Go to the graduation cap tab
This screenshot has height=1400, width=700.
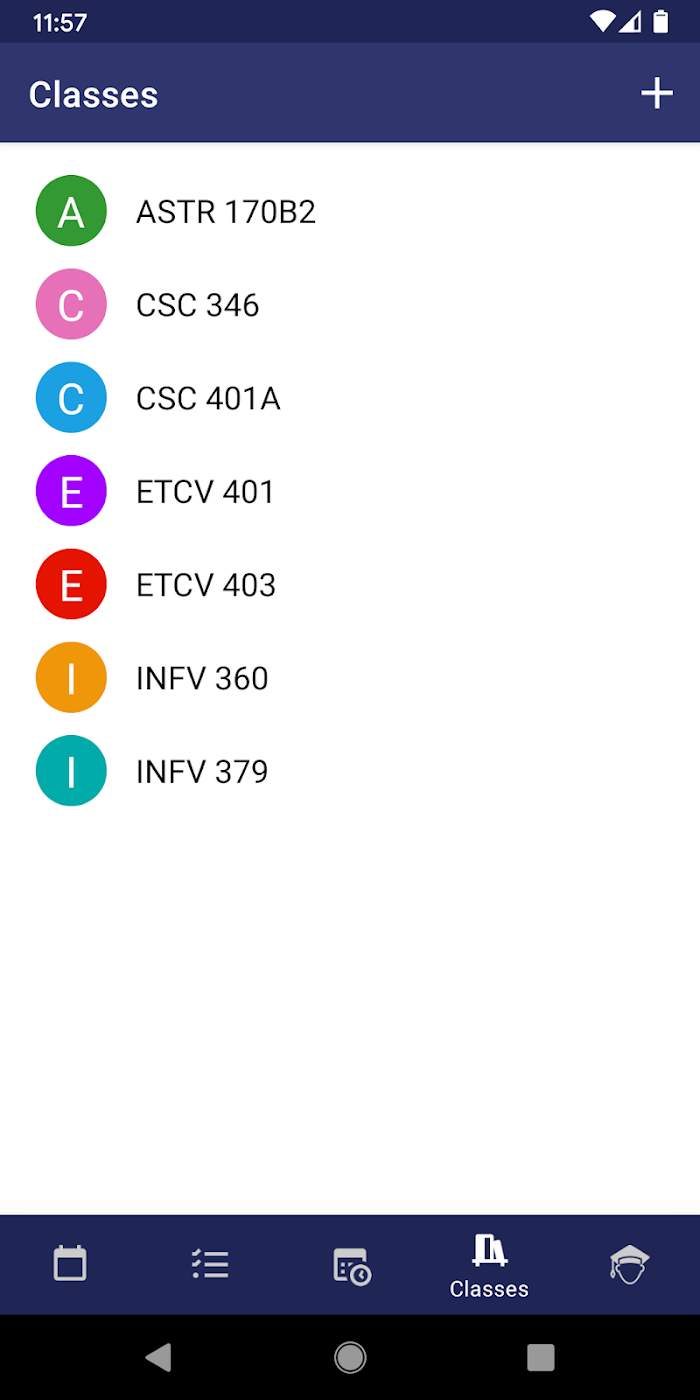click(629, 1264)
